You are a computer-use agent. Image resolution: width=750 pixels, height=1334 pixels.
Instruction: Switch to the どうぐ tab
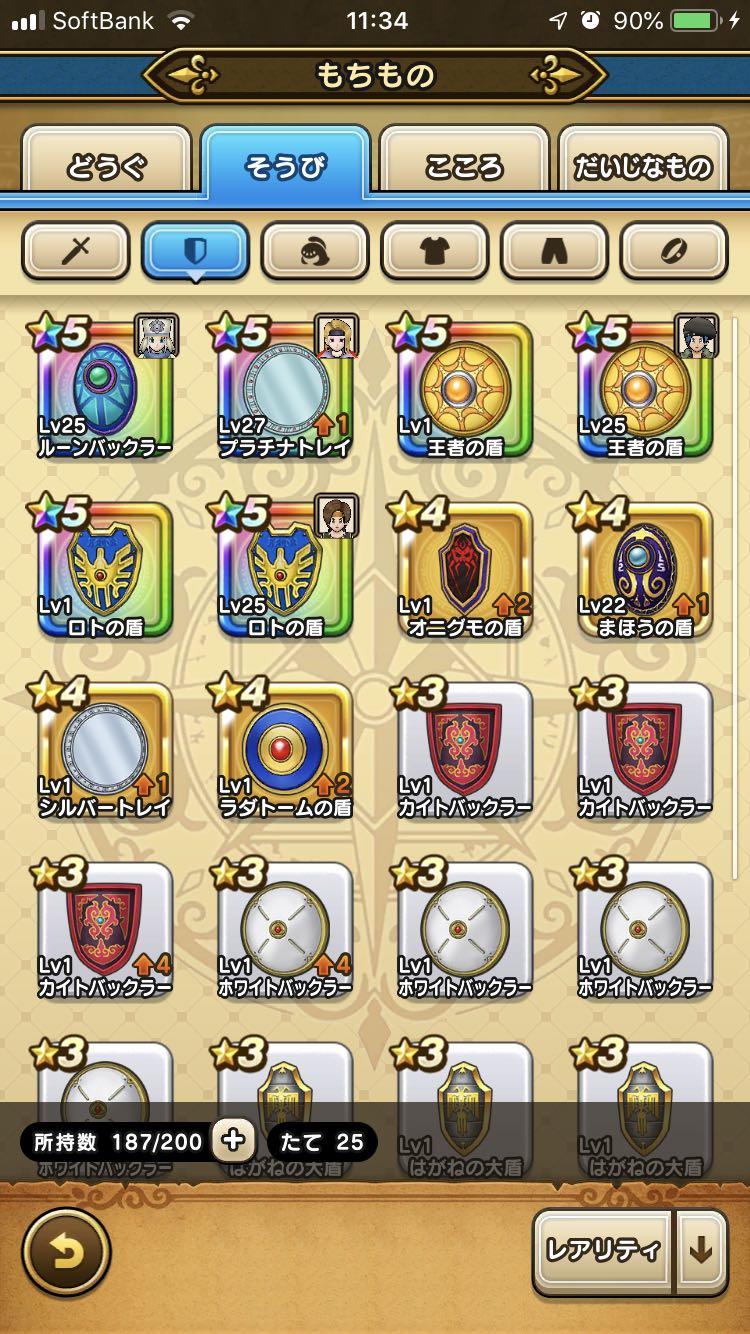point(106,165)
